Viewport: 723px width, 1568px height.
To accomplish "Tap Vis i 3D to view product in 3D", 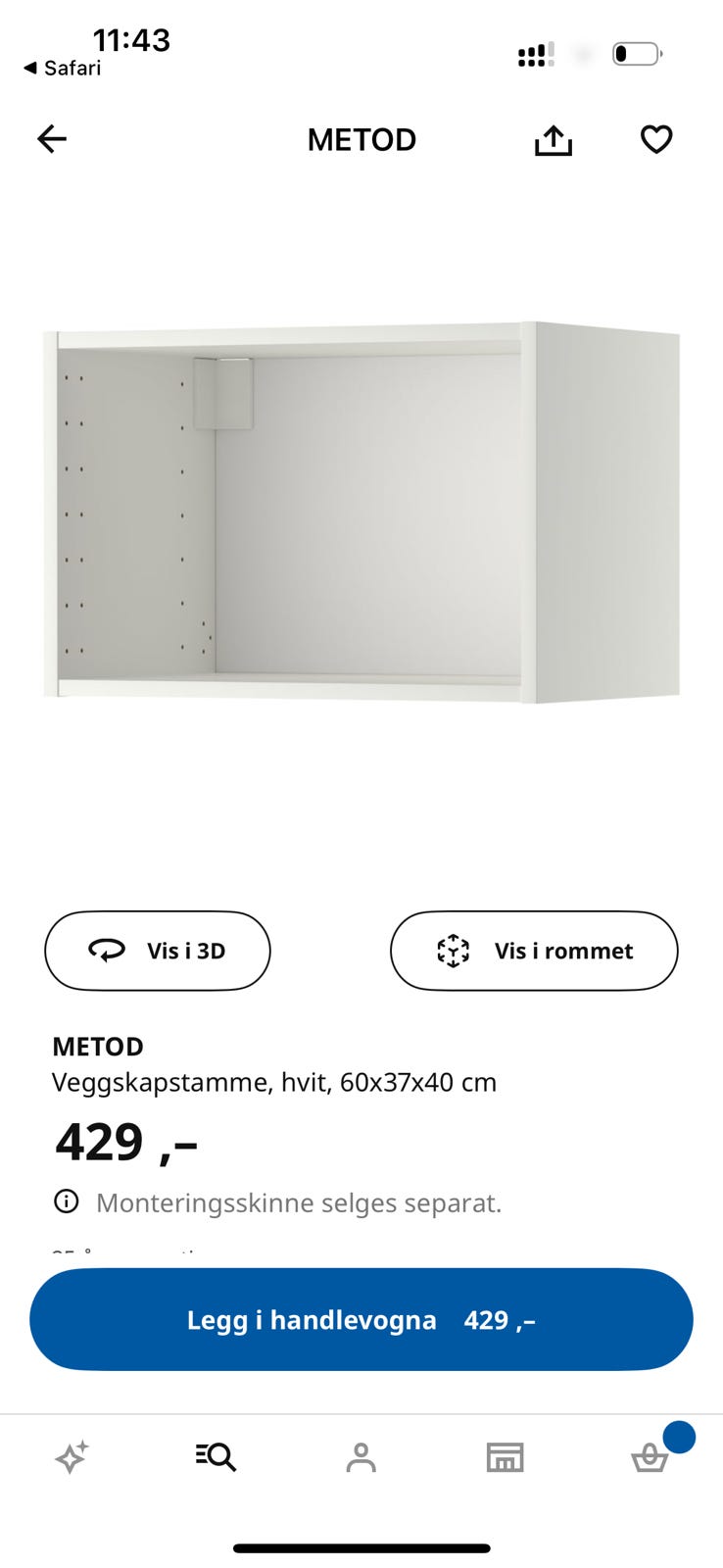I will pyautogui.click(x=157, y=951).
